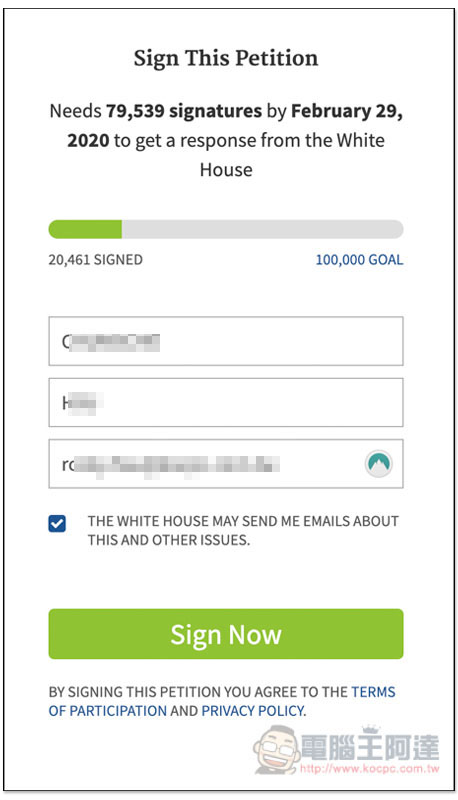
Task: Tap the last name field
Action: click(x=226, y=402)
